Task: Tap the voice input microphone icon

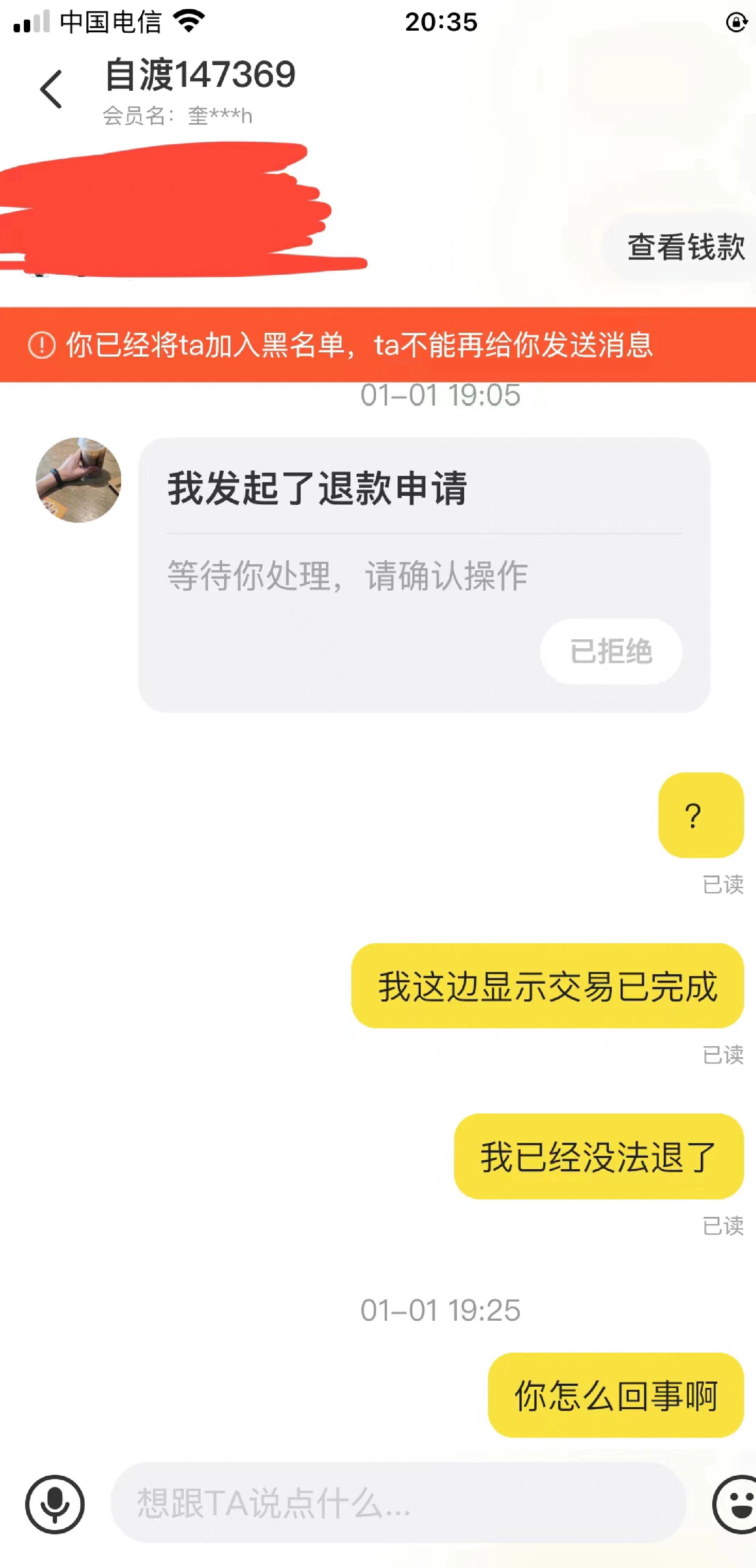Action: click(x=55, y=1503)
